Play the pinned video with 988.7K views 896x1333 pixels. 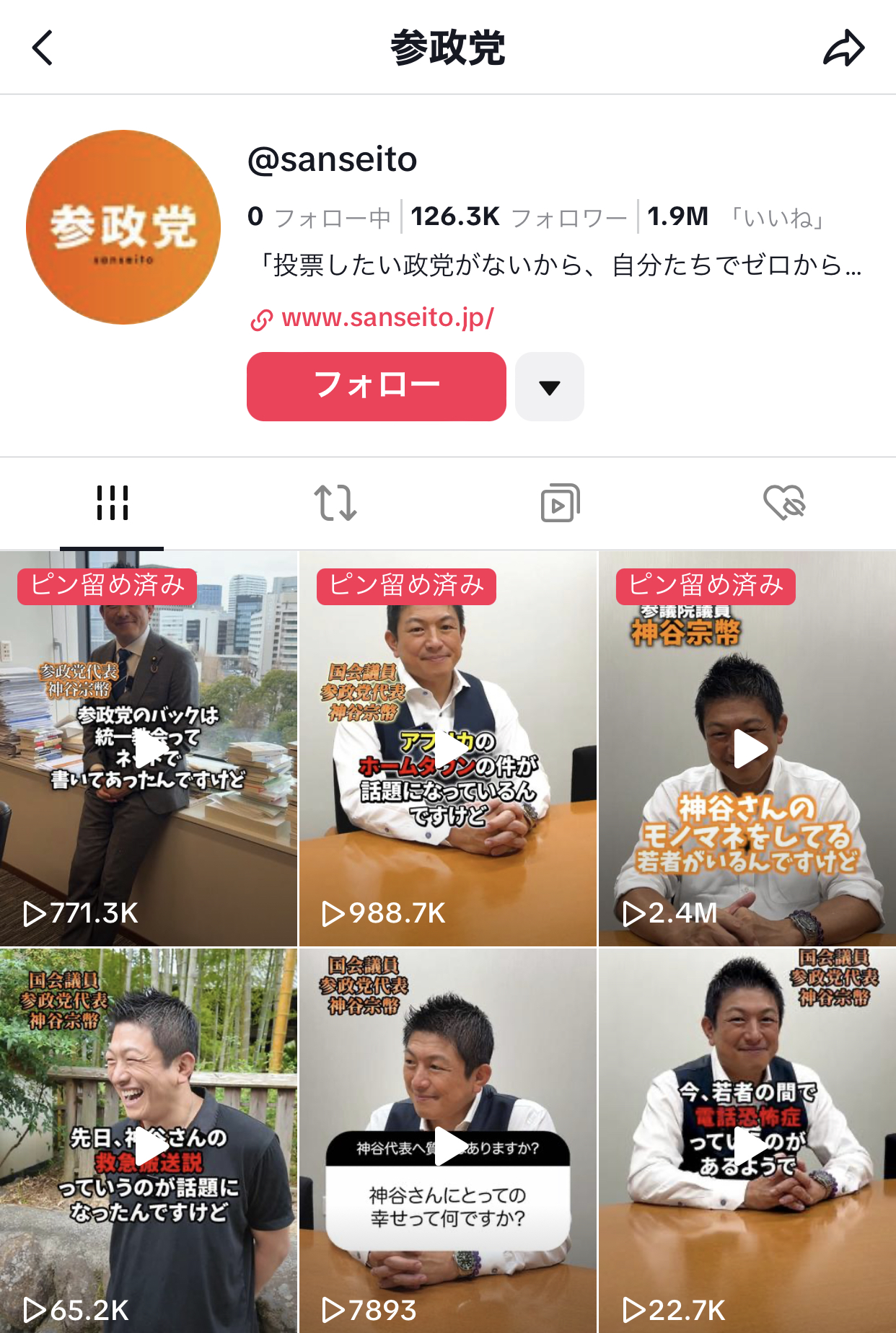(x=448, y=749)
